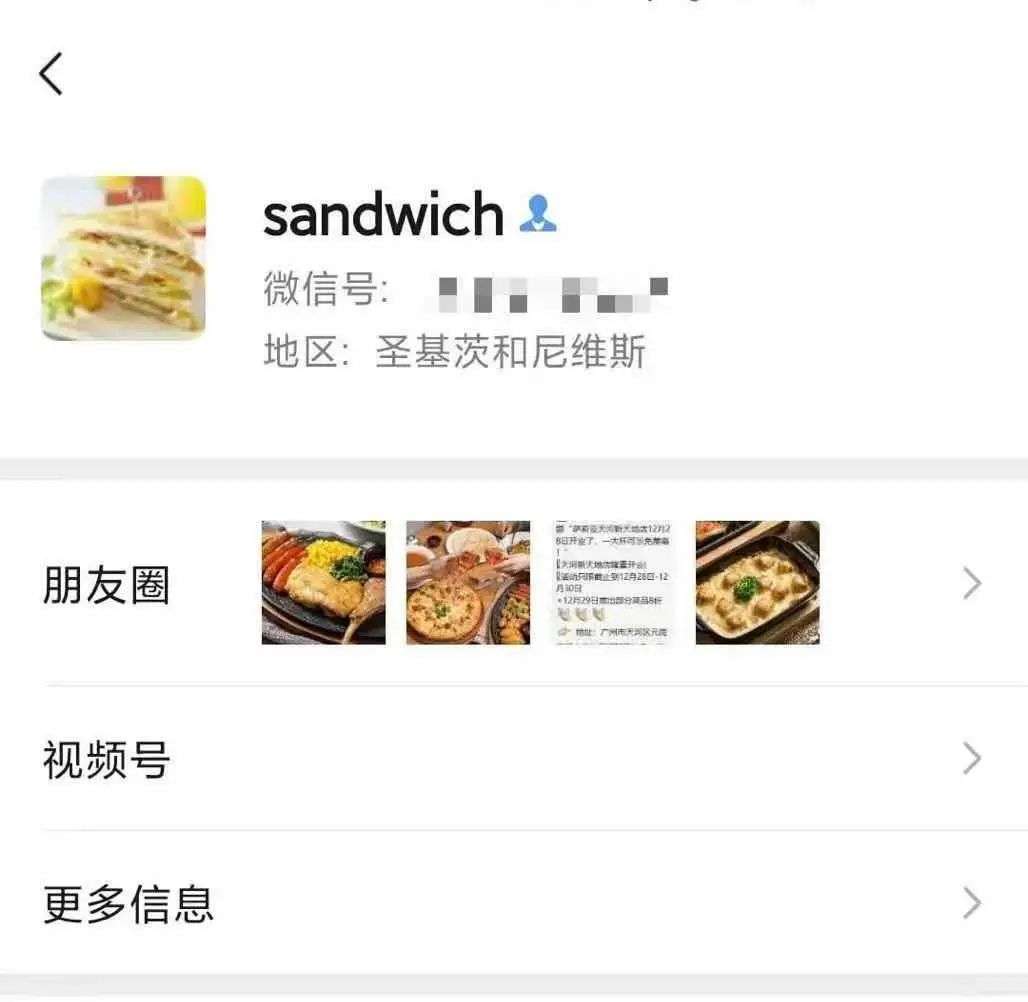Screen dimensions: 1028x1002
Task: Open the 更多信息 row
Action: click(128, 904)
